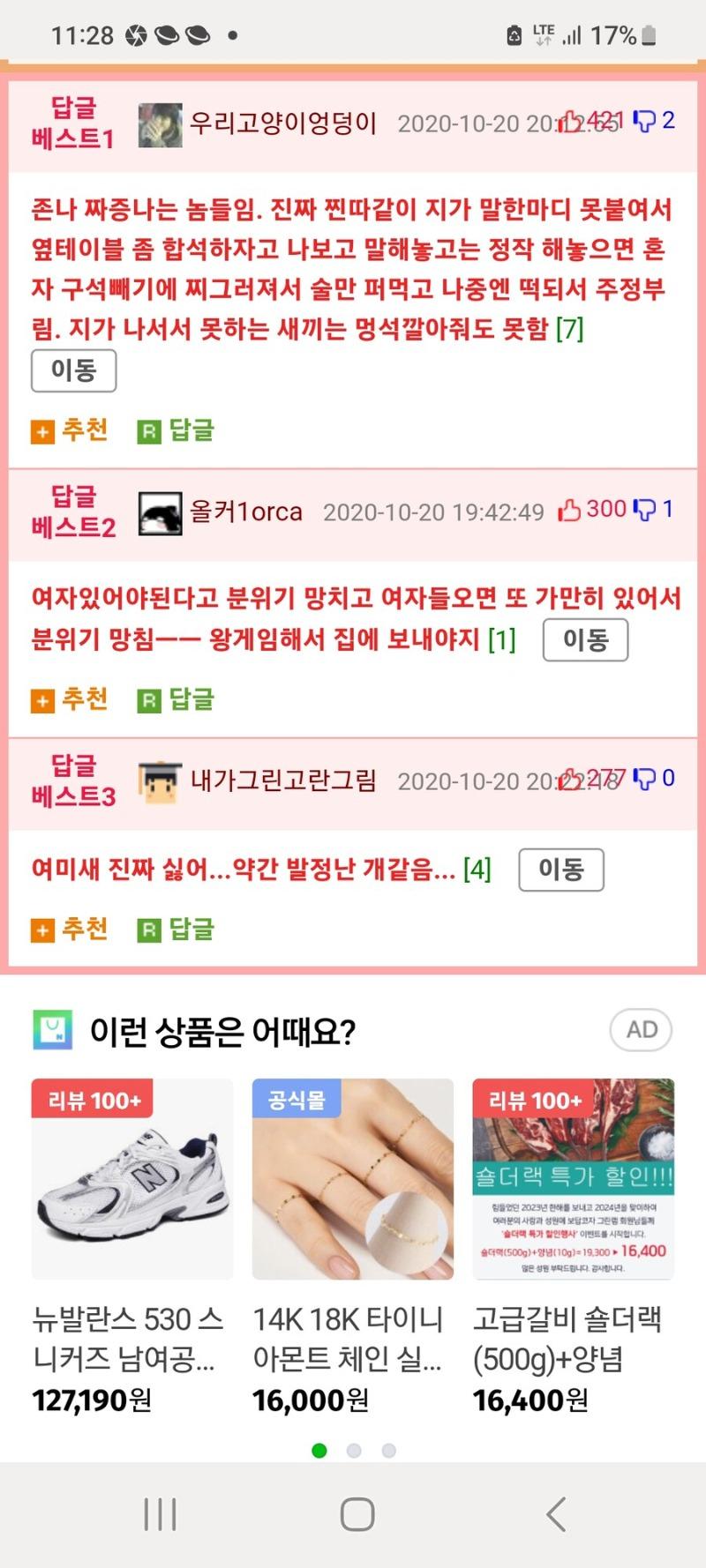706x1568 pixels.
Task: Thumbs-down 올커1orca's comment
Action: (x=646, y=510)
